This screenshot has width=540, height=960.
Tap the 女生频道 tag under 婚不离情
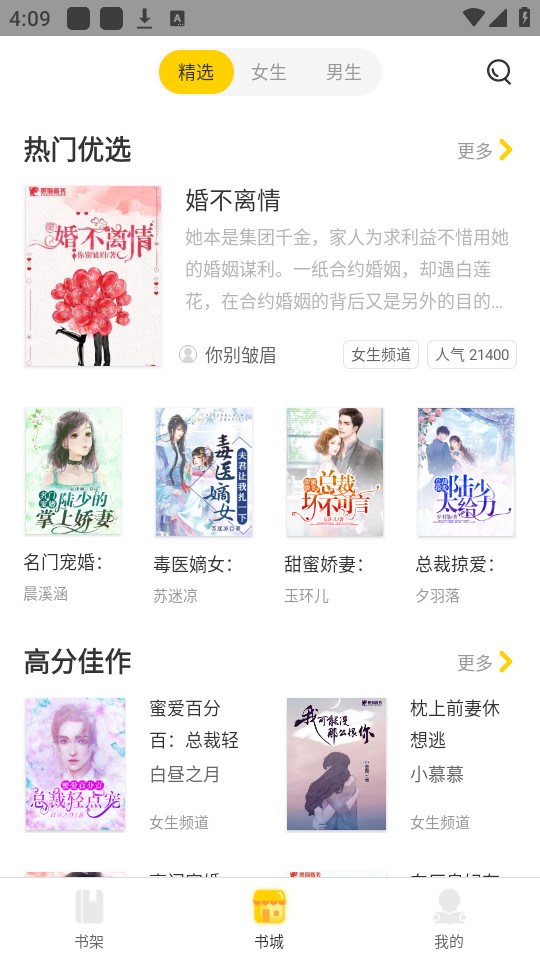pyautogui.click(x=381, y=354)
